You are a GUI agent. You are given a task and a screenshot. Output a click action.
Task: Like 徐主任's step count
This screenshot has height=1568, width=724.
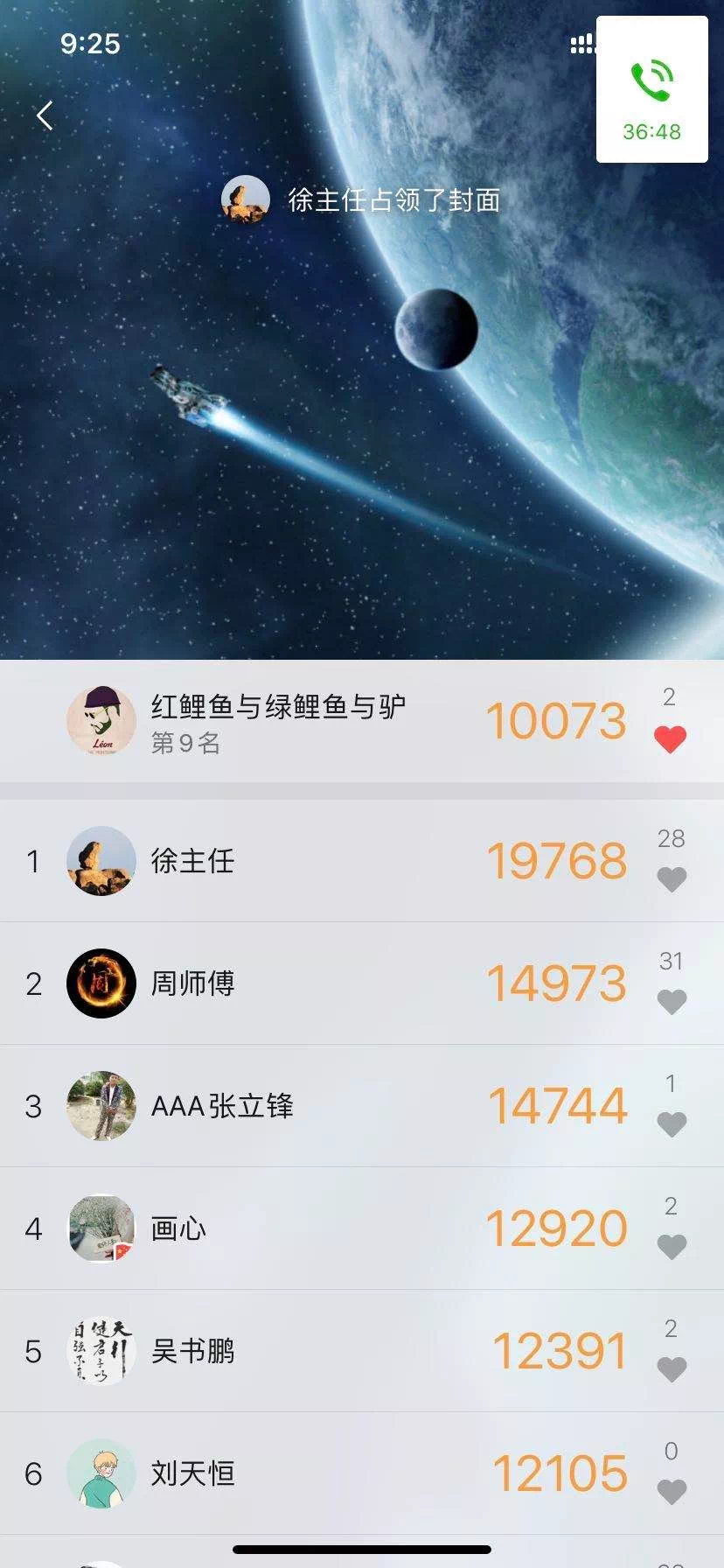(671, 878)
